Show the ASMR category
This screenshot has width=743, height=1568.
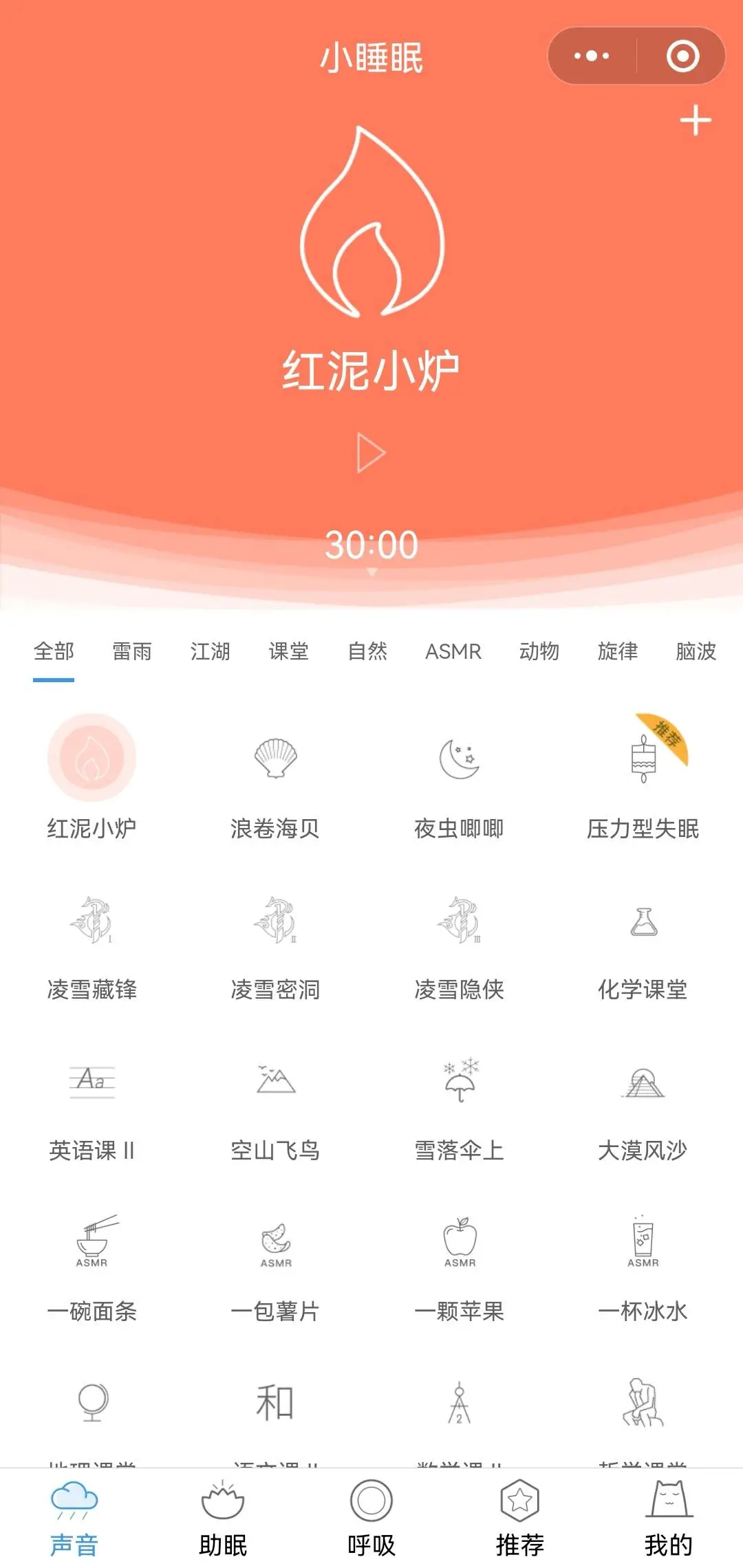[x=453, y=651]
